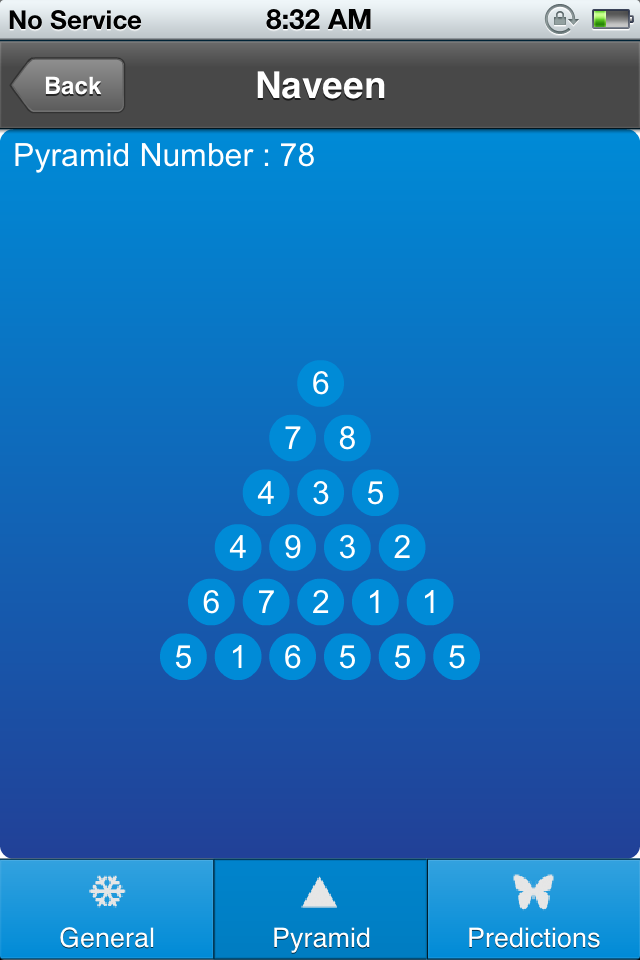Open the Predictions tab
640x960 pixels.
pyautogui.click(x=534, y=911)
